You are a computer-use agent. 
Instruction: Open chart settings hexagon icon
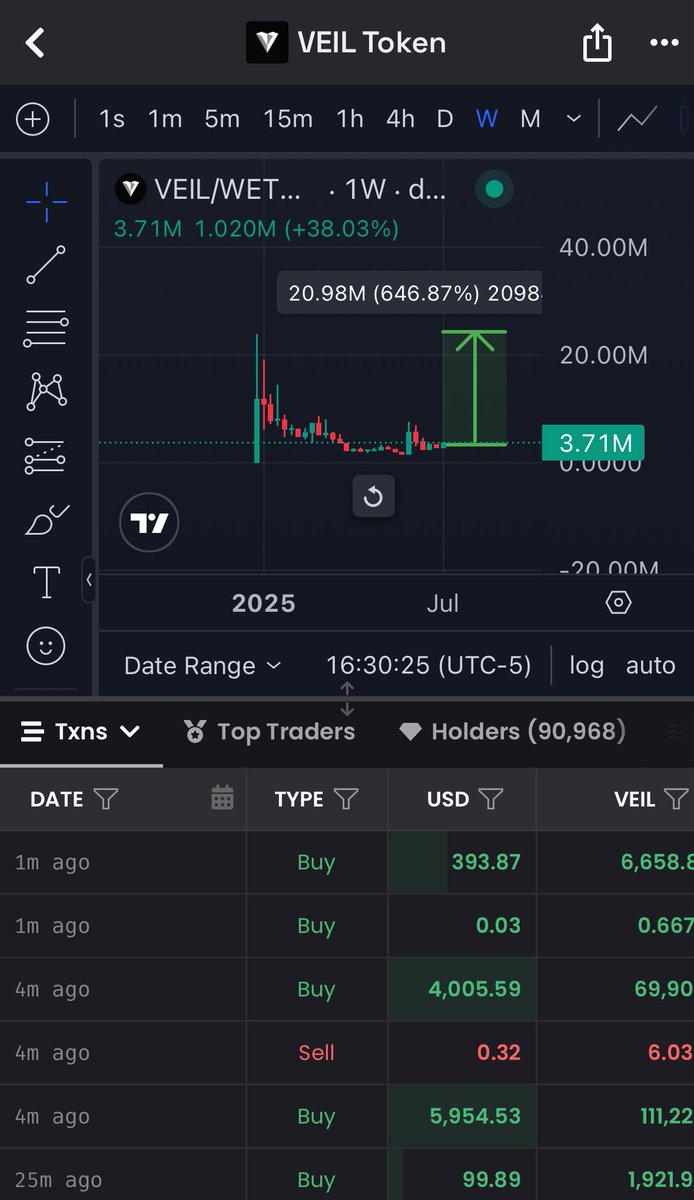click(619, 603)
